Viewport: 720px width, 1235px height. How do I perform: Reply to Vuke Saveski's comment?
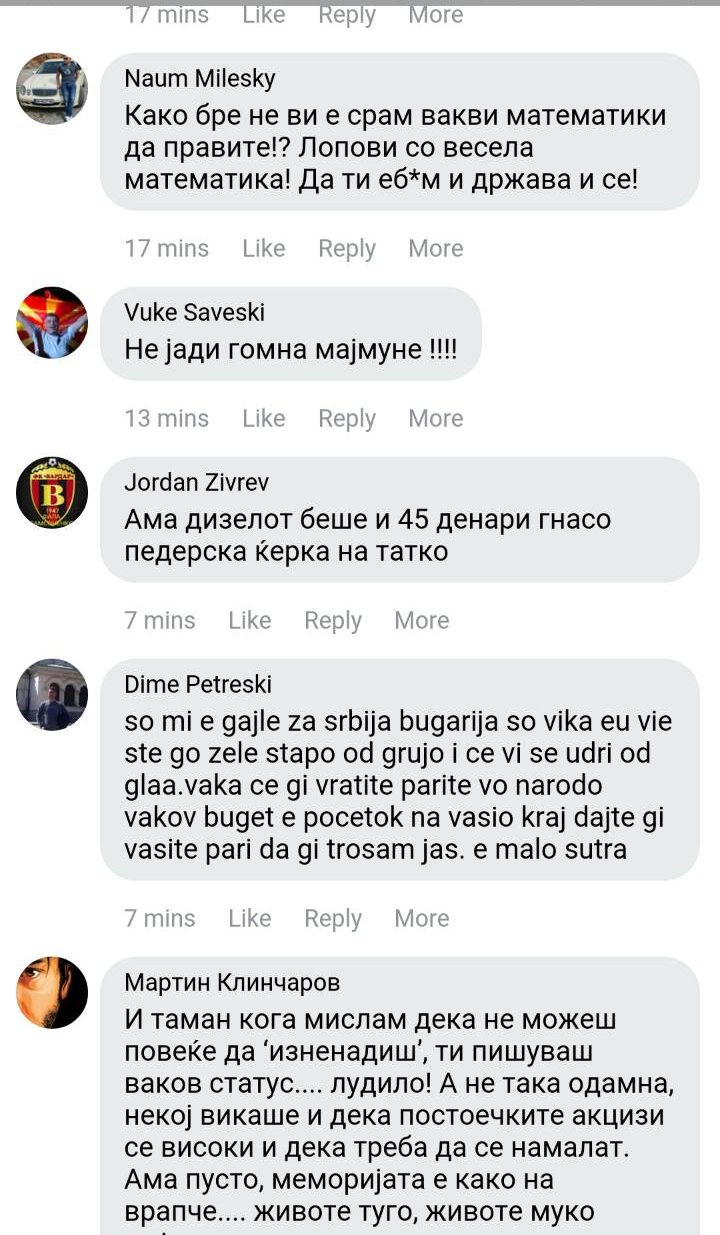coord(346,418)
